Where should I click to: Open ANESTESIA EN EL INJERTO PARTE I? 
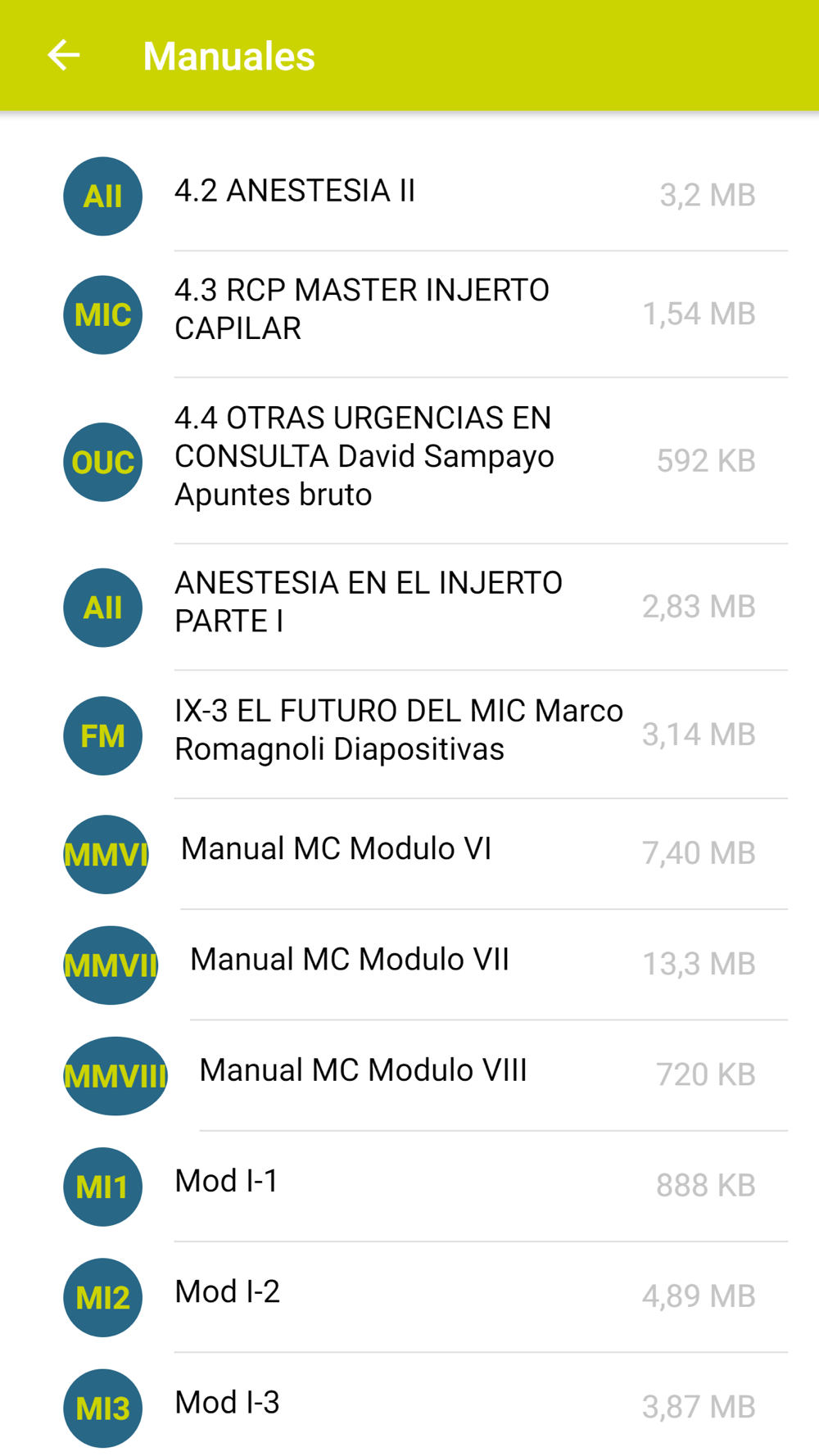409,607
